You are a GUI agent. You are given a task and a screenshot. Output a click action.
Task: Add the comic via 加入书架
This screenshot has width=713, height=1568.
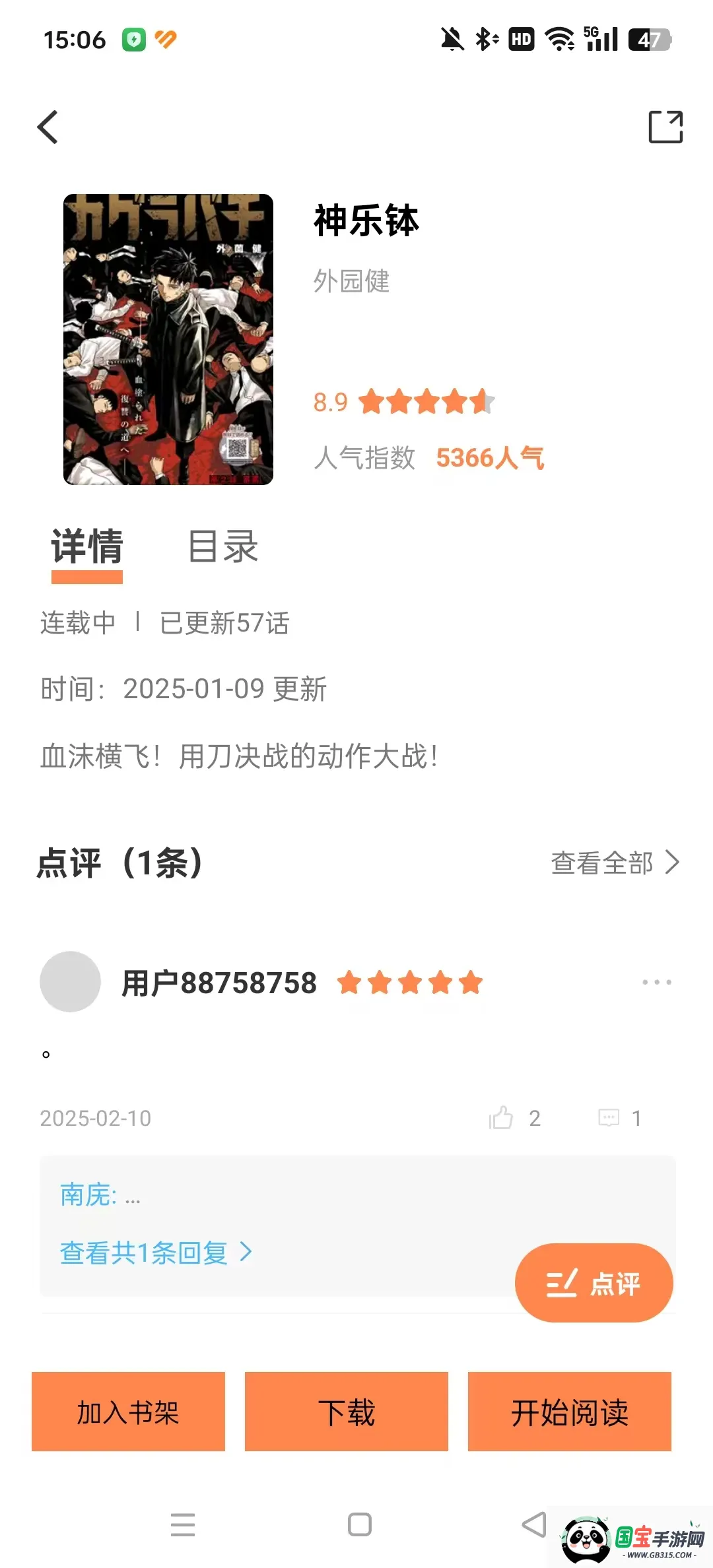[x=128, y=1412]
